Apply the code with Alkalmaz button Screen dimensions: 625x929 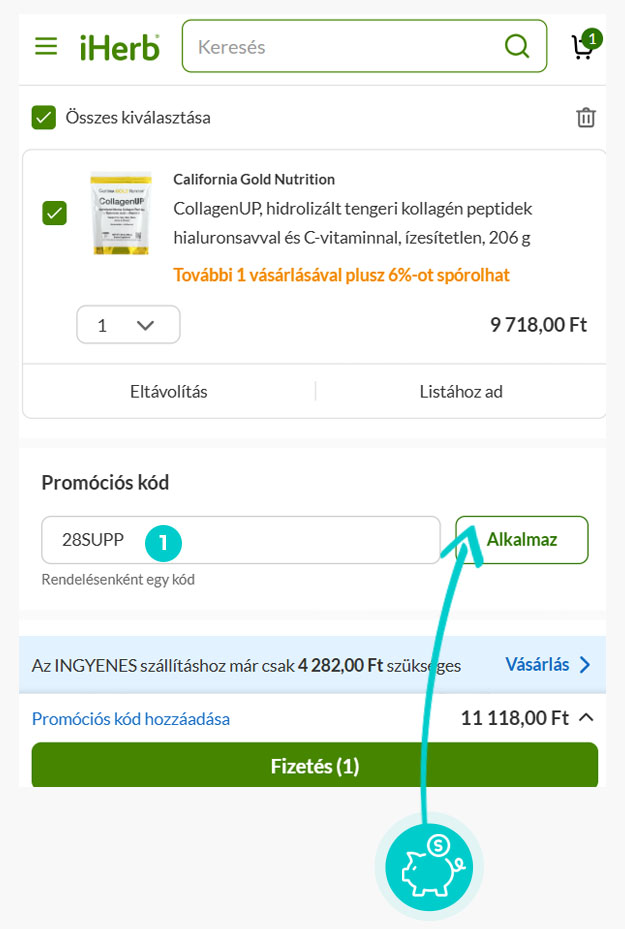pyautogui.click(x=521, y=540)
